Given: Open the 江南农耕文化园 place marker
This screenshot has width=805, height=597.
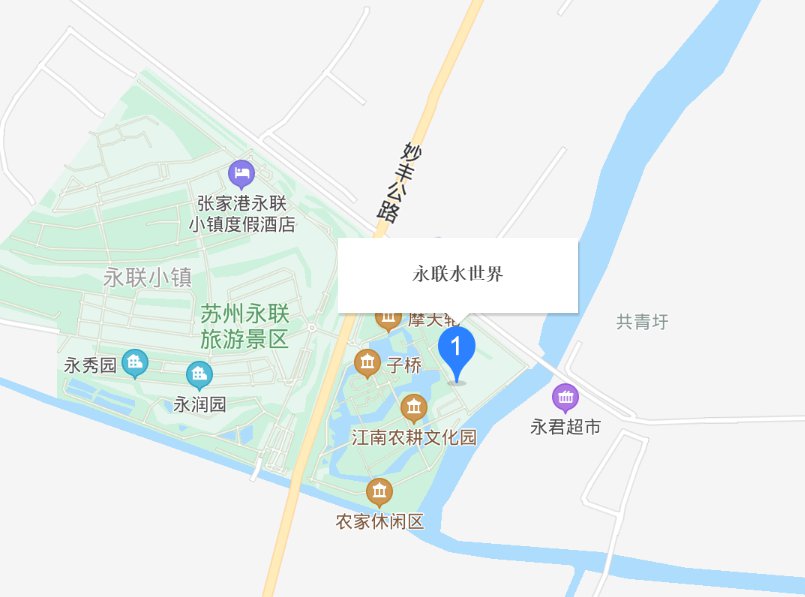Looking at the screenshot, I should [x=413, y=409].
